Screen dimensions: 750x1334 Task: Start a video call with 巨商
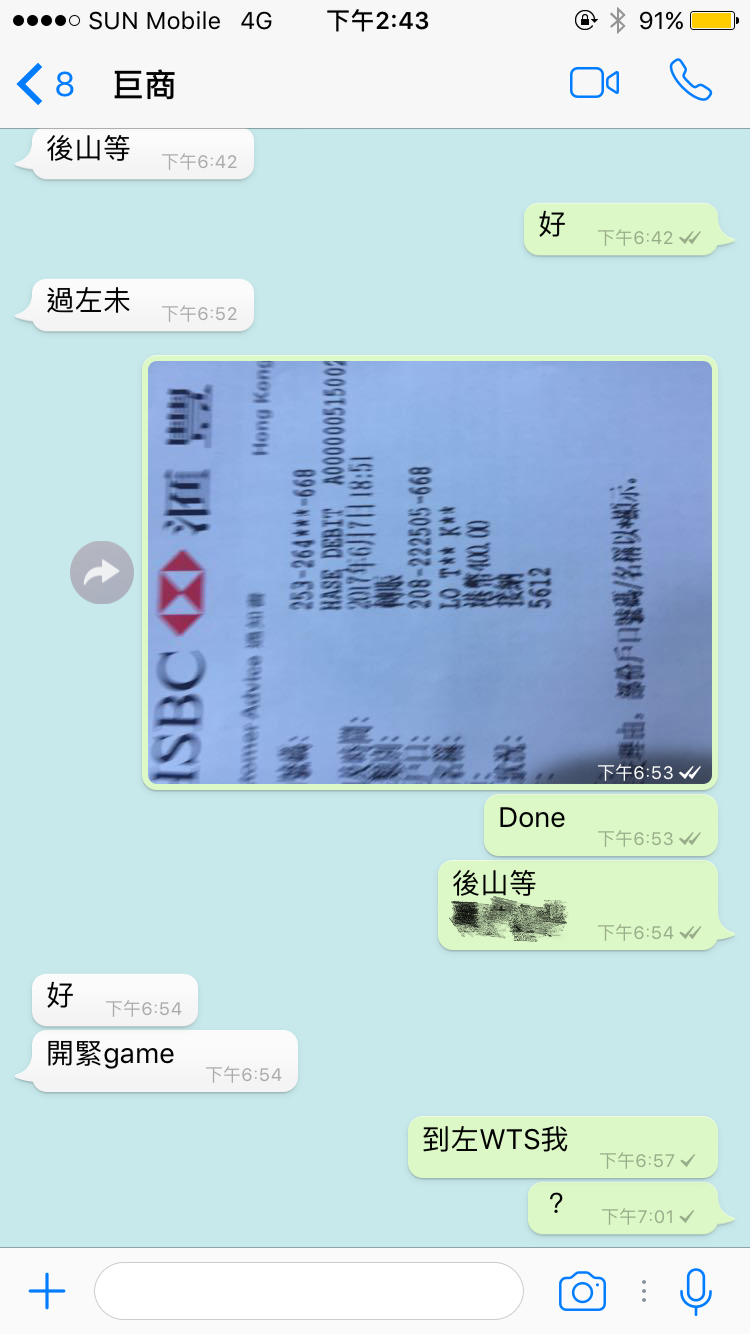point(594,84)
